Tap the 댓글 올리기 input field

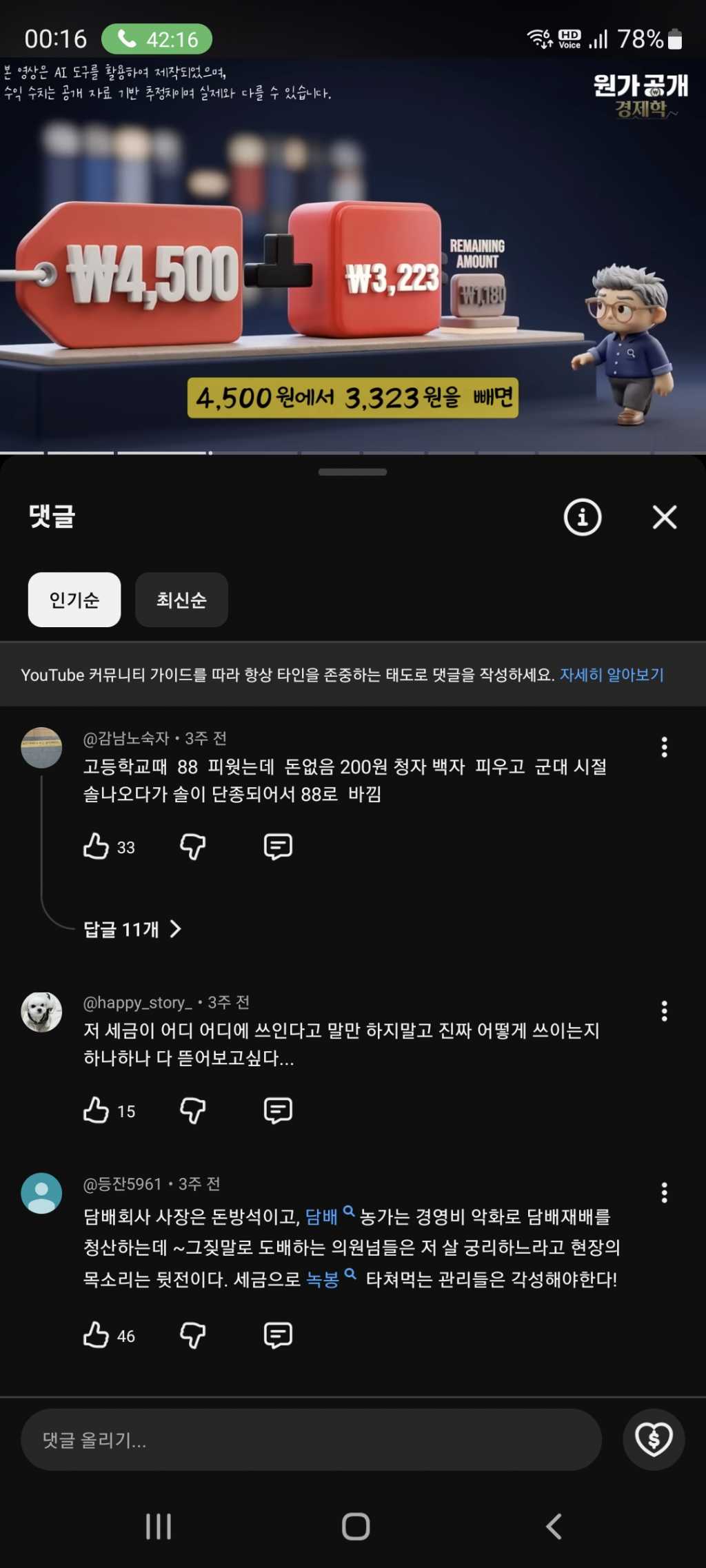click(311, 1439)
